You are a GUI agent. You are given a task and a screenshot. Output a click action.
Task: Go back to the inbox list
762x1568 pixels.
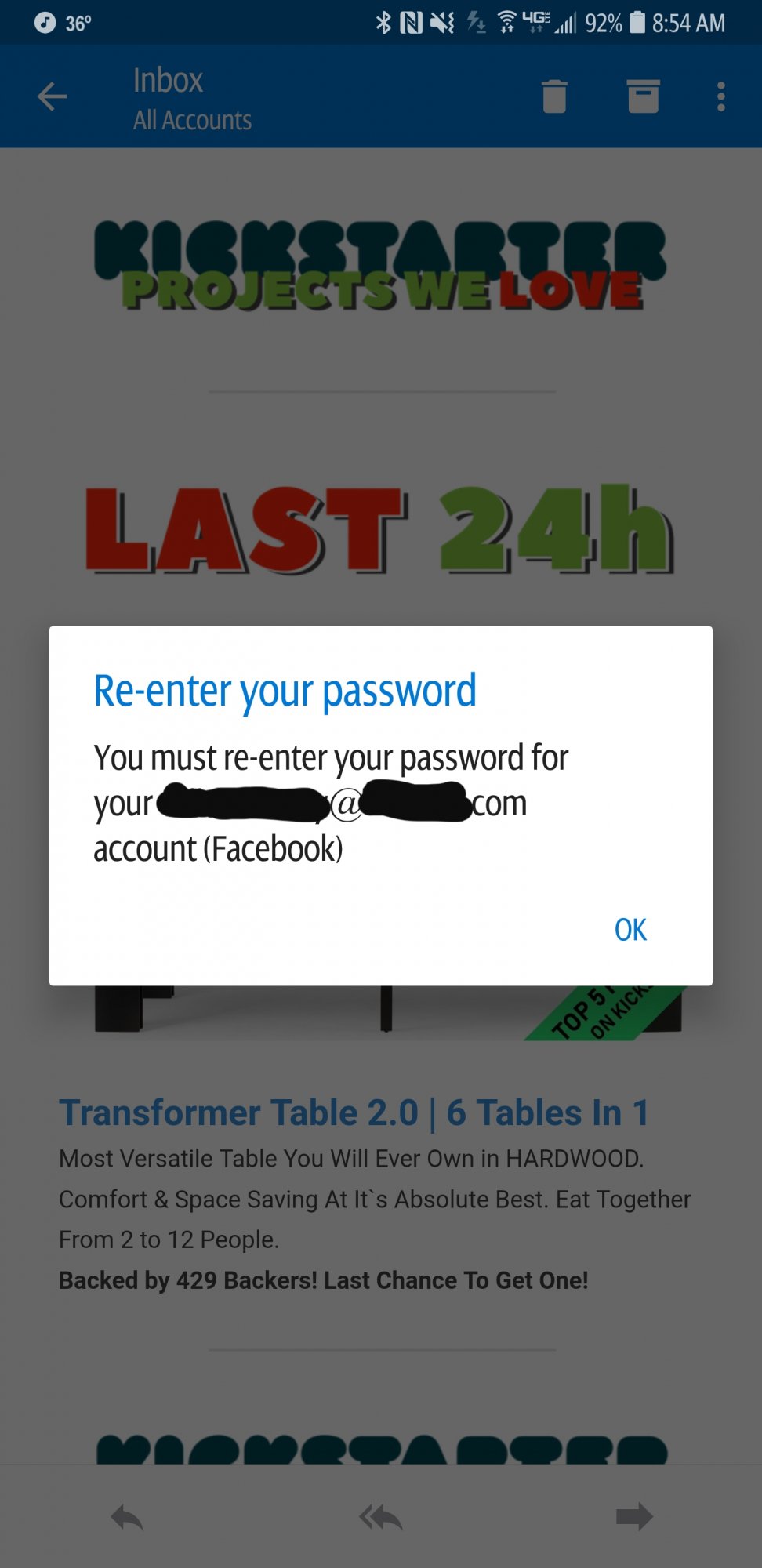coord(52,96)
